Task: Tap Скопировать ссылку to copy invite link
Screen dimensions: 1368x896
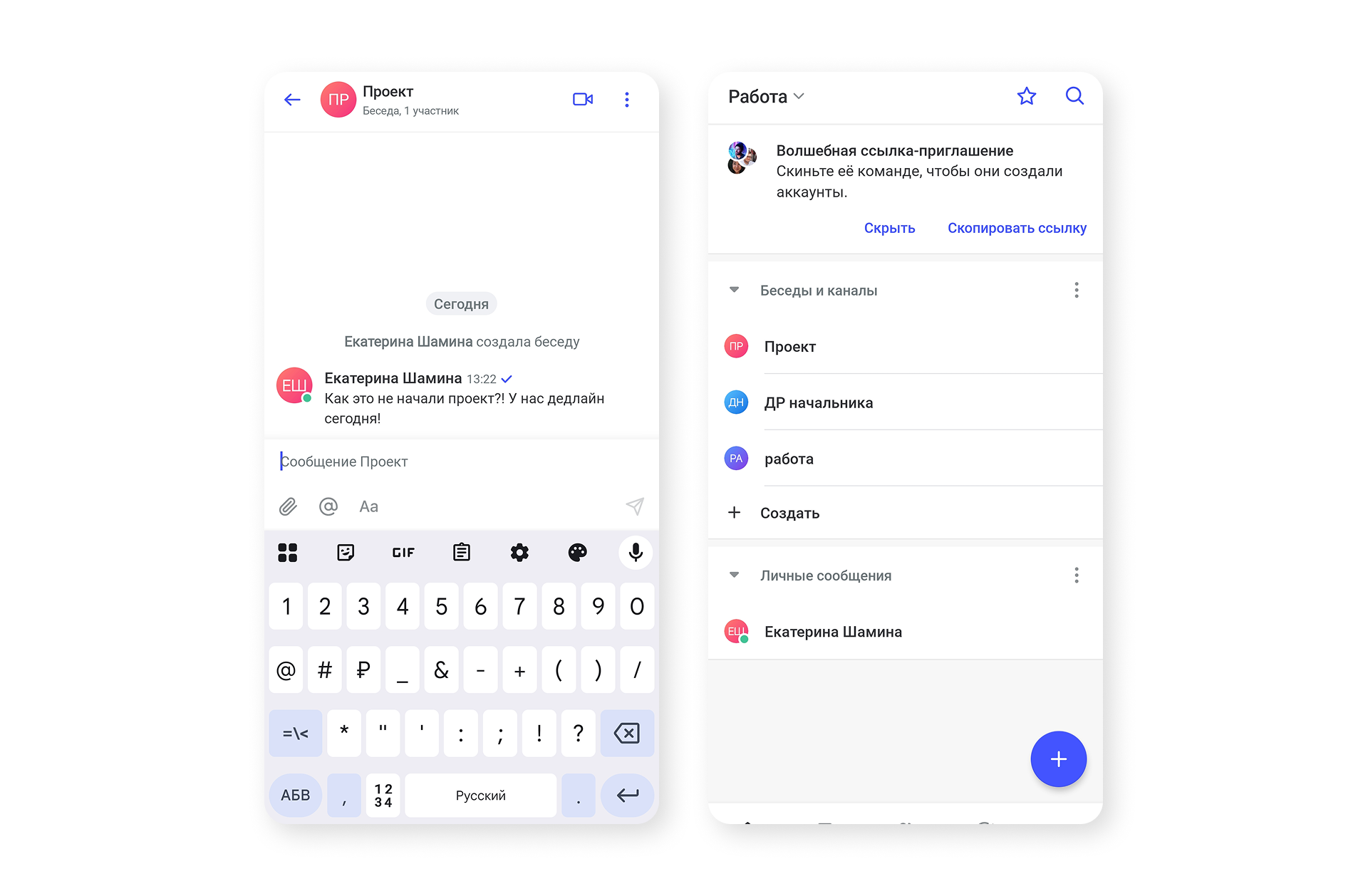Action: [1017, 228]
